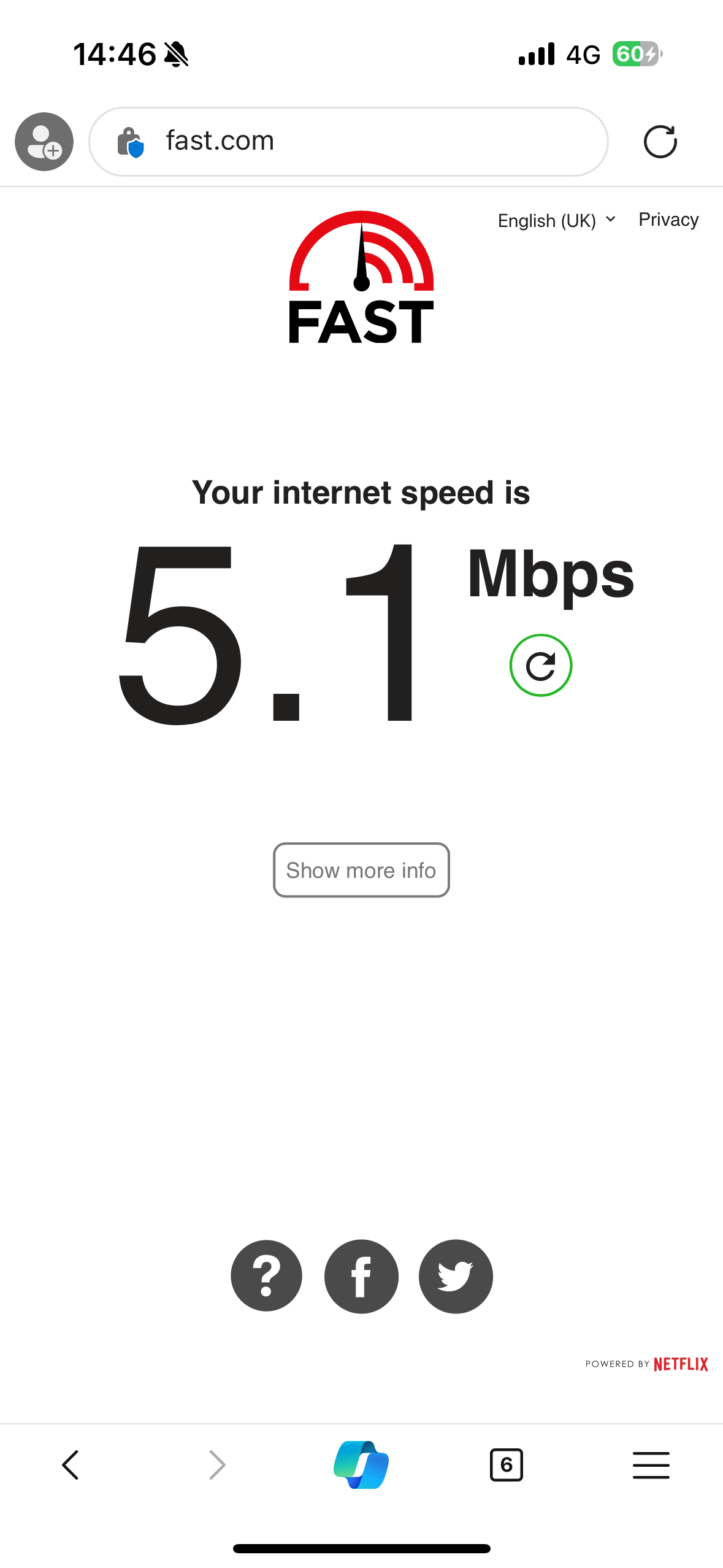Share the result on Facebook
The image size is (723, 1568).
[361, 1276]
